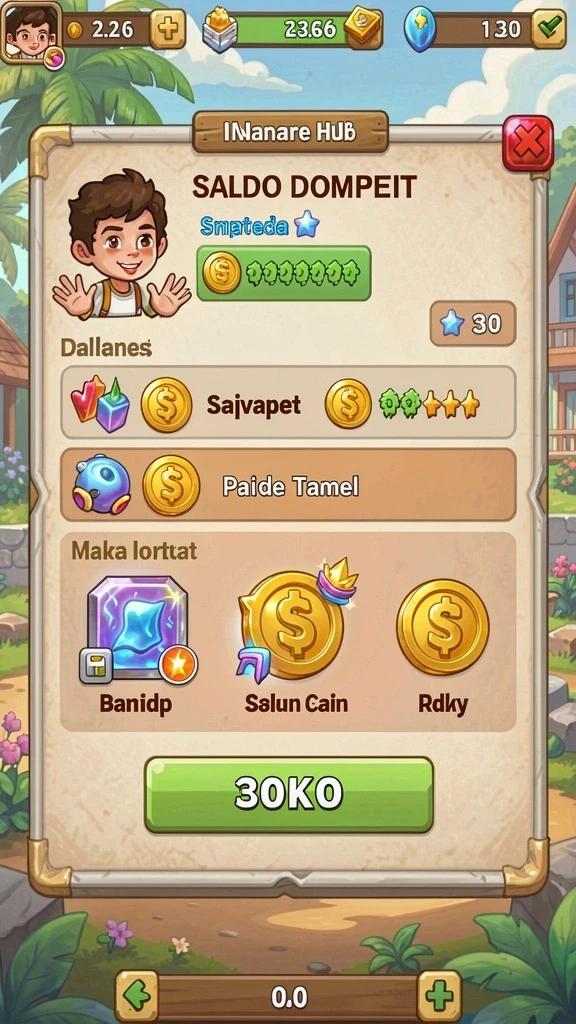Viewport: 576px width, 1024px height.
Task: Add coins with the top plus button
Action: (x=168, y=29)
